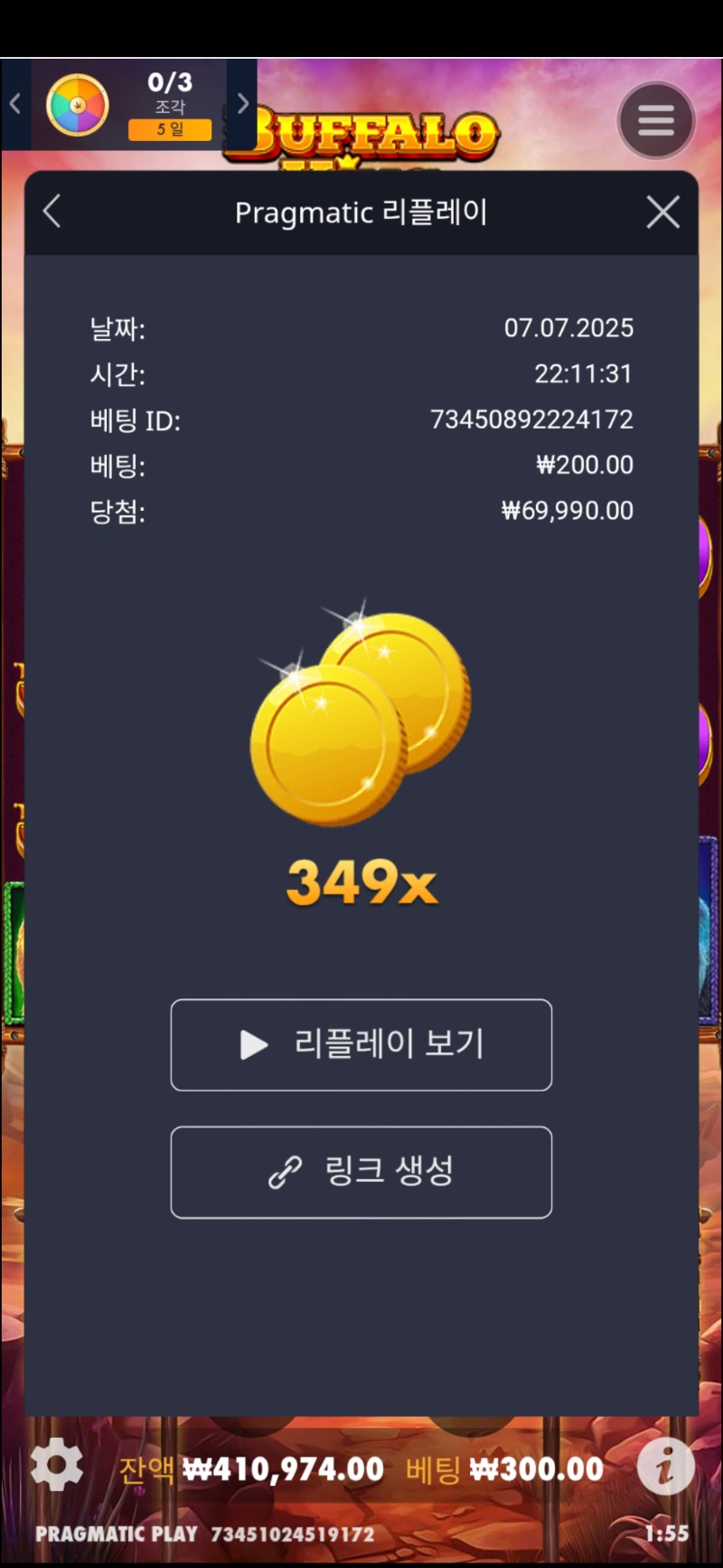723x1568 pixels.
Task: Open the game settings gear
Action: 56,1464
